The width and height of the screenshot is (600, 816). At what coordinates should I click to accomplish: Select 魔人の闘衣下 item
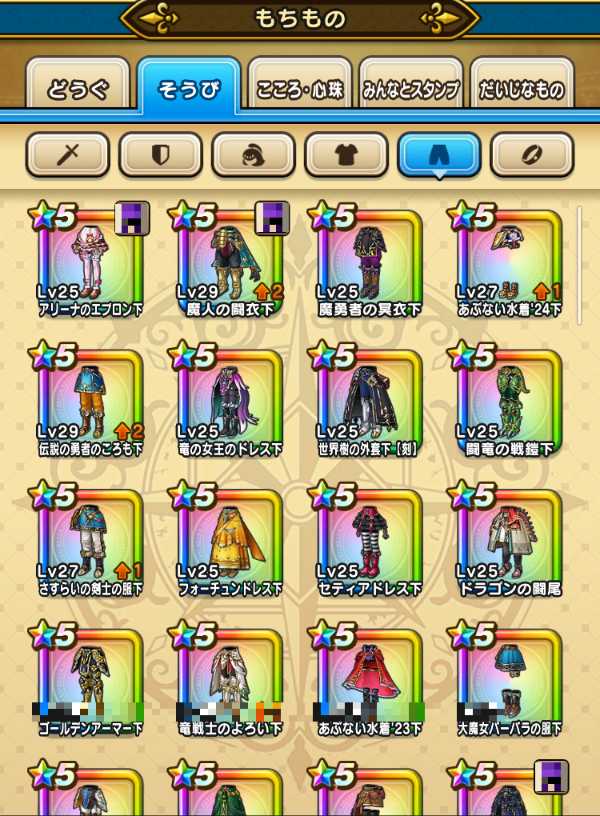tap(230, 260)
